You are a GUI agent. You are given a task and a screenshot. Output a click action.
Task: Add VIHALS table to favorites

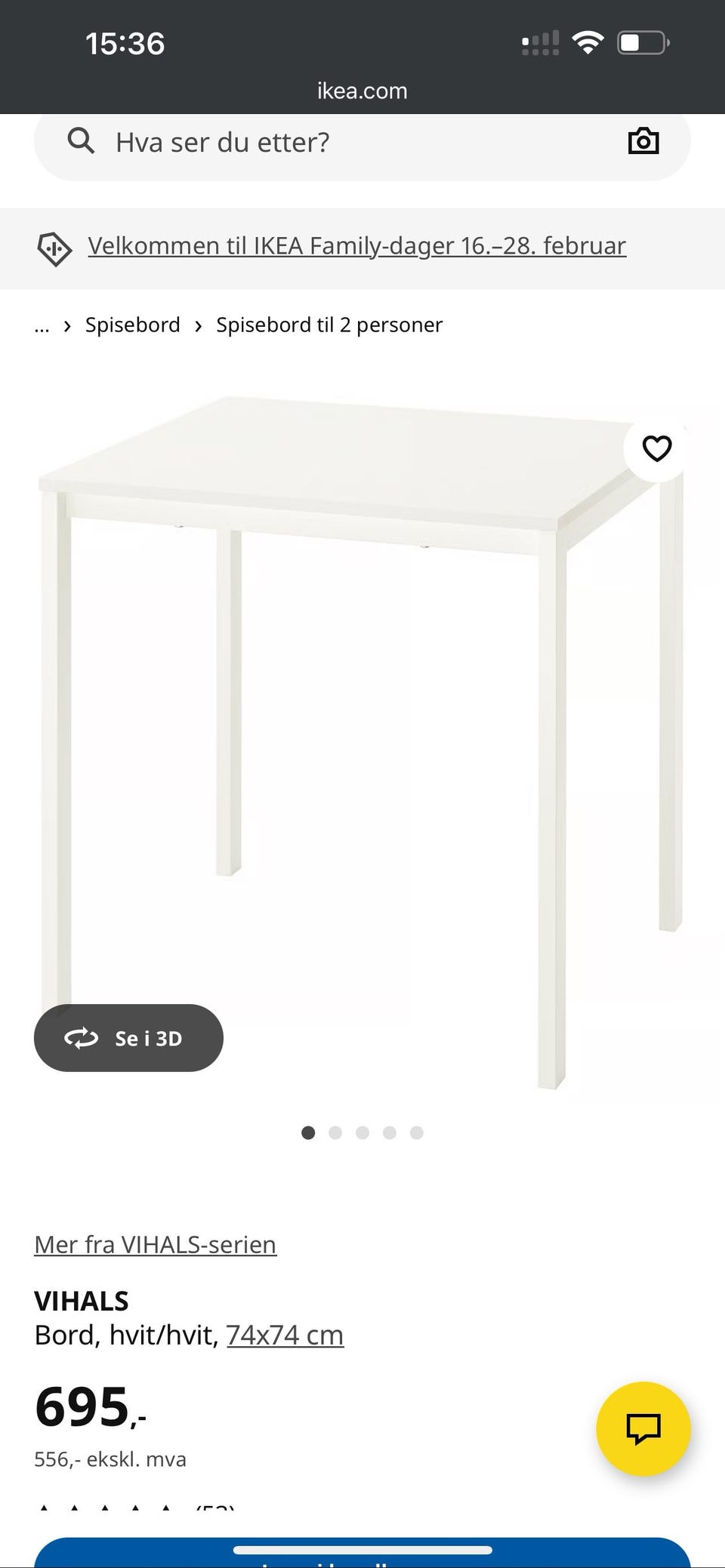(656, 448)
